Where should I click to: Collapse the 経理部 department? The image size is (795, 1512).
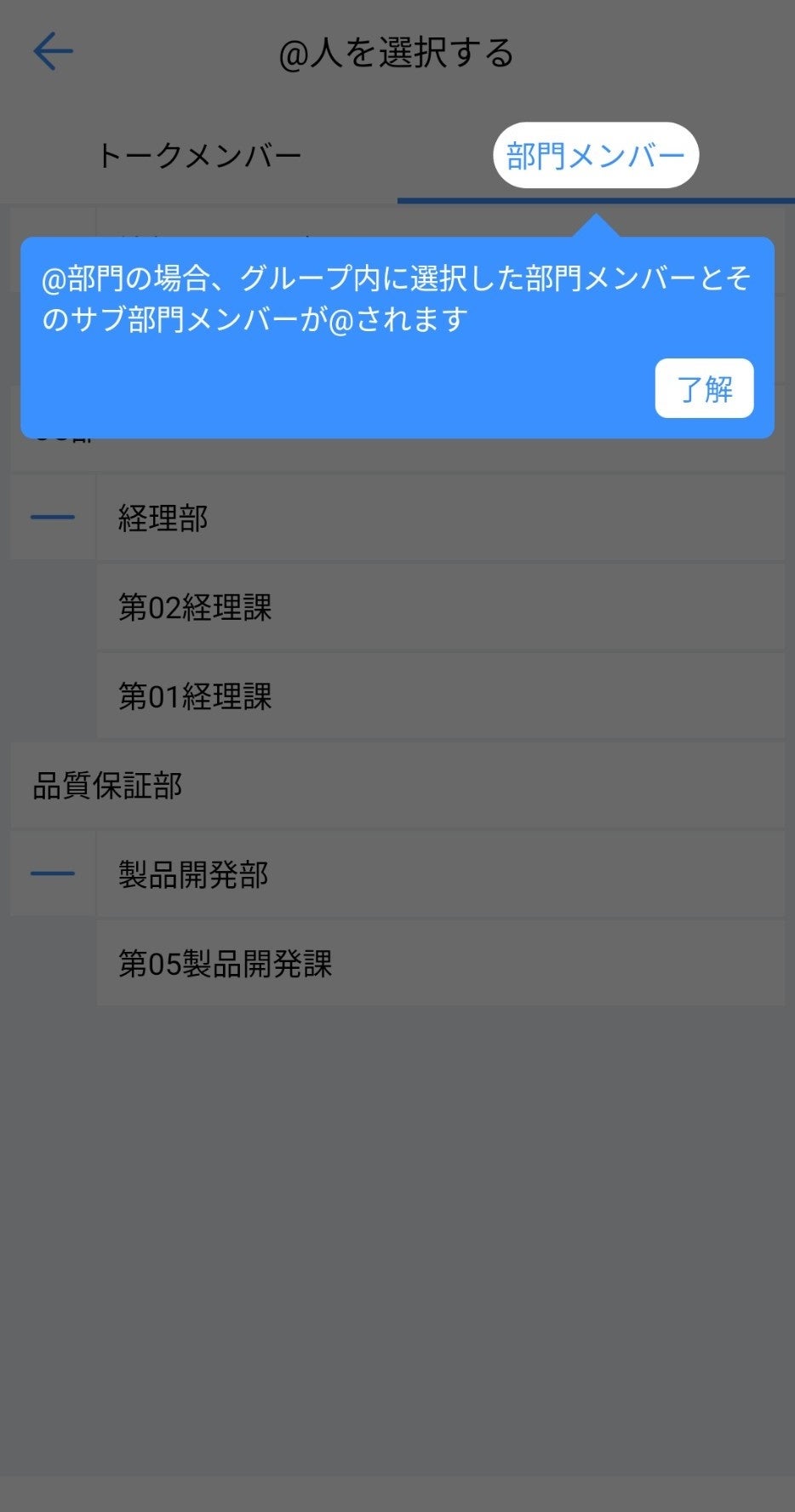pos(53,517)
